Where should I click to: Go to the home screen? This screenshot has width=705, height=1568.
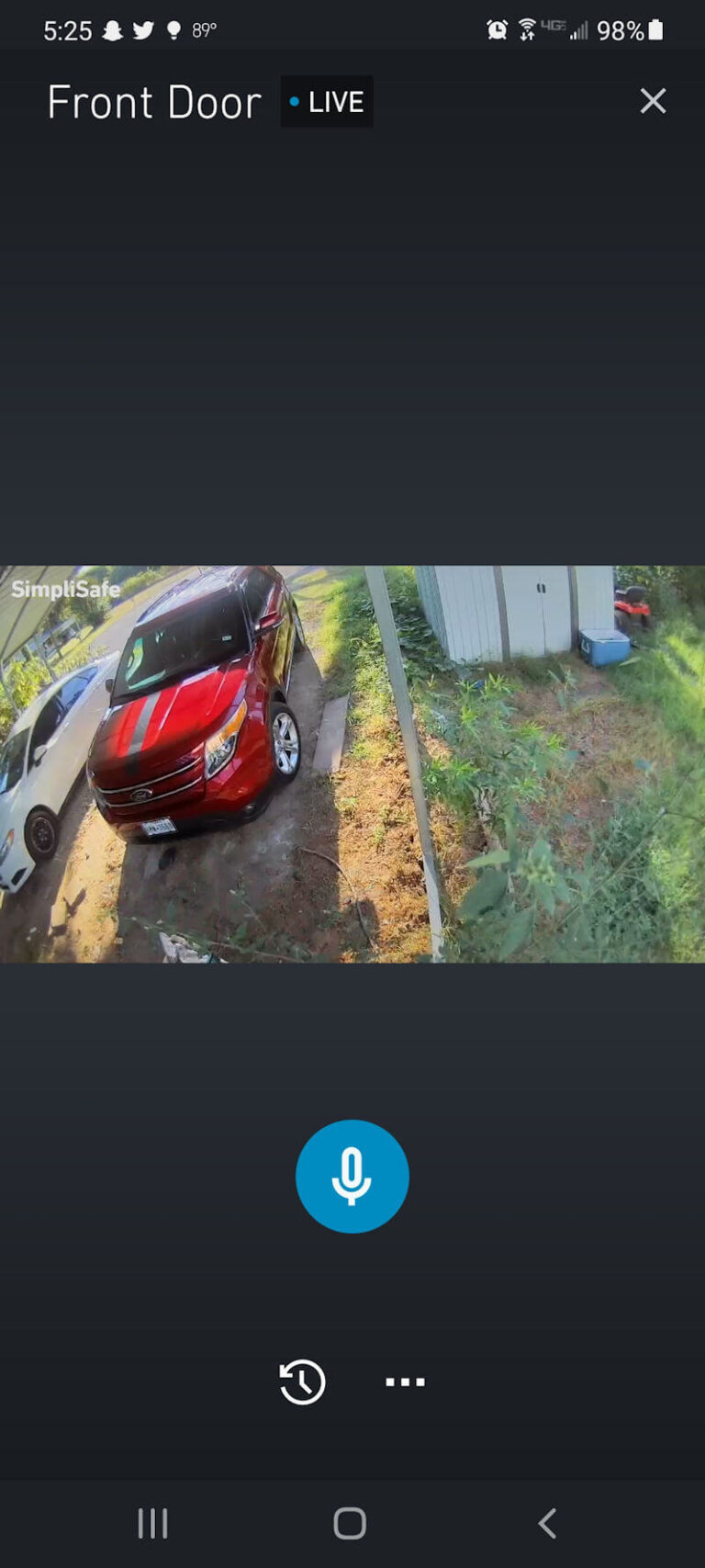350,1523
